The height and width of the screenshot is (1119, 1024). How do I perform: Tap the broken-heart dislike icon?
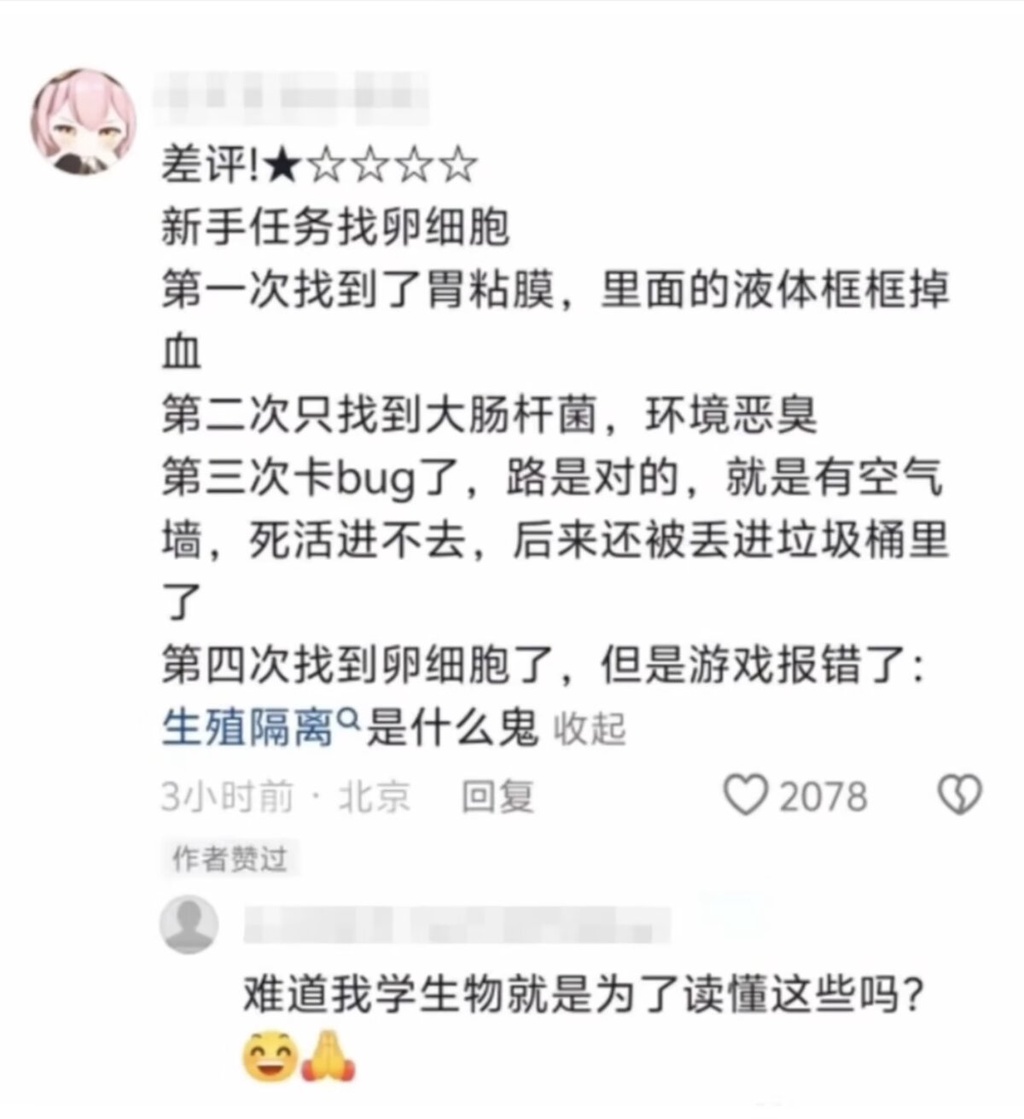pos(960,795)
